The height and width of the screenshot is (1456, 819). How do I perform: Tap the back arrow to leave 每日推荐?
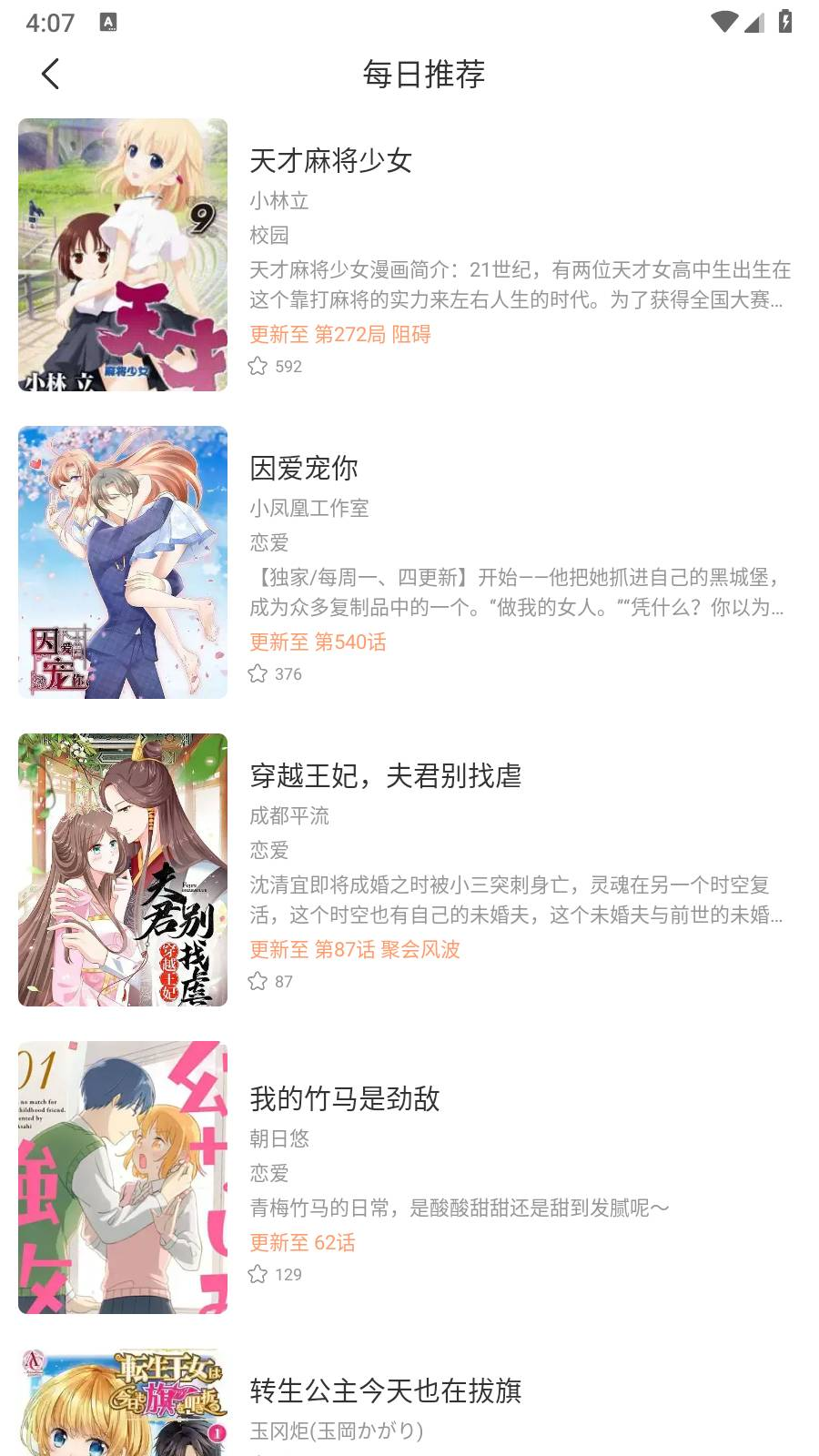(x=50, y=74)
